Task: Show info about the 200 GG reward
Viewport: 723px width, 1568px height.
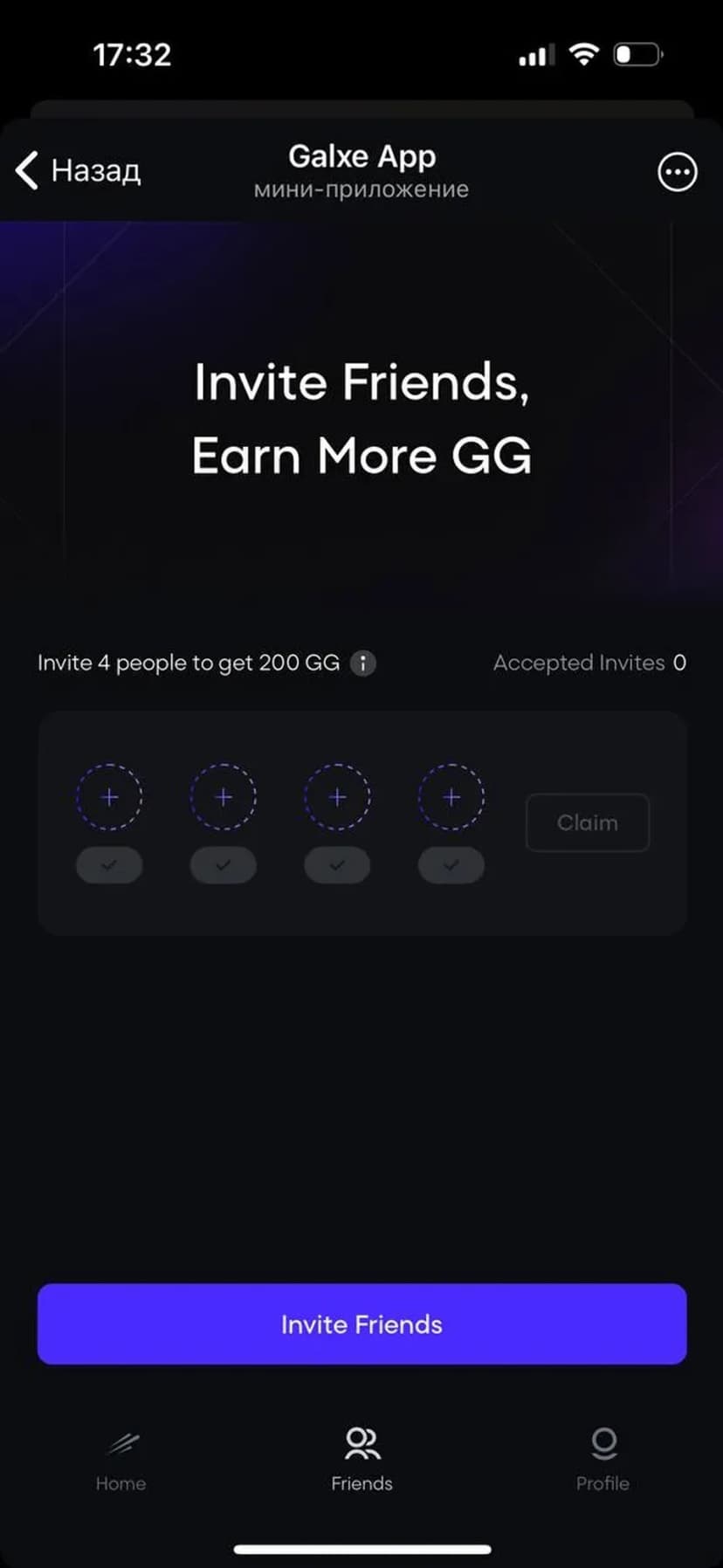Action: [x=363, y=664]
